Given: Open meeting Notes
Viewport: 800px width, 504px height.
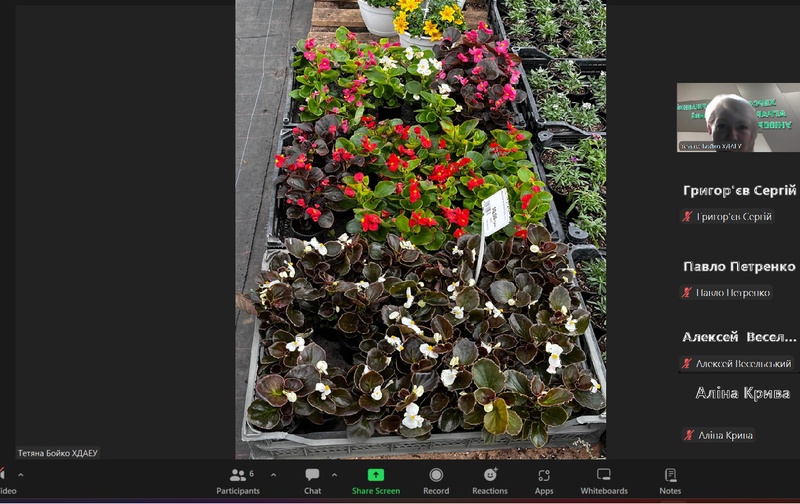Looking at the screenshot, I should [x=670, y=480].
